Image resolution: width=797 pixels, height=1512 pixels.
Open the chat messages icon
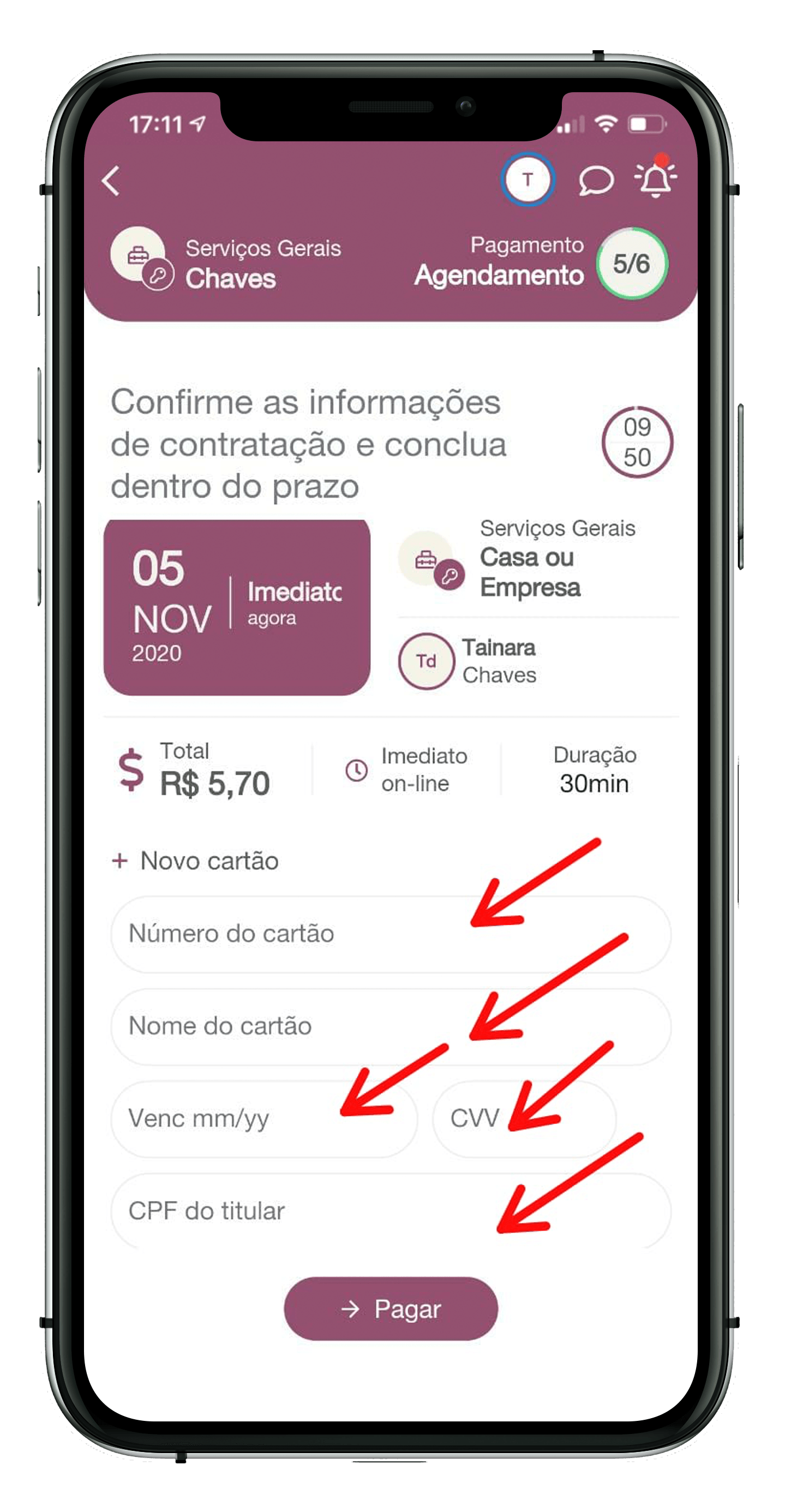click(x=596, y=180)
